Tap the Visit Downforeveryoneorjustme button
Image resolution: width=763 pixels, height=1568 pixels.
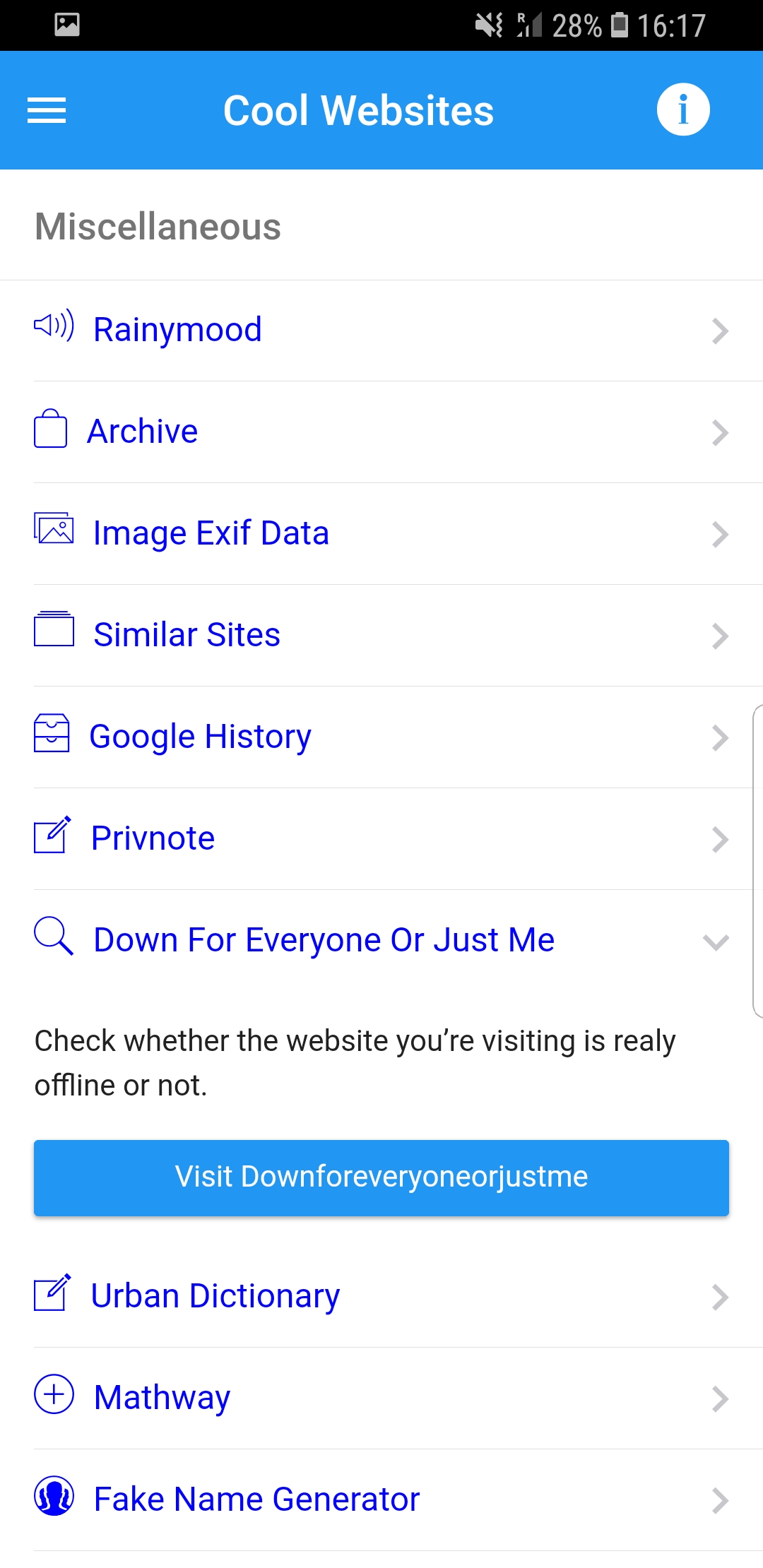click(x=381, y=1177)
